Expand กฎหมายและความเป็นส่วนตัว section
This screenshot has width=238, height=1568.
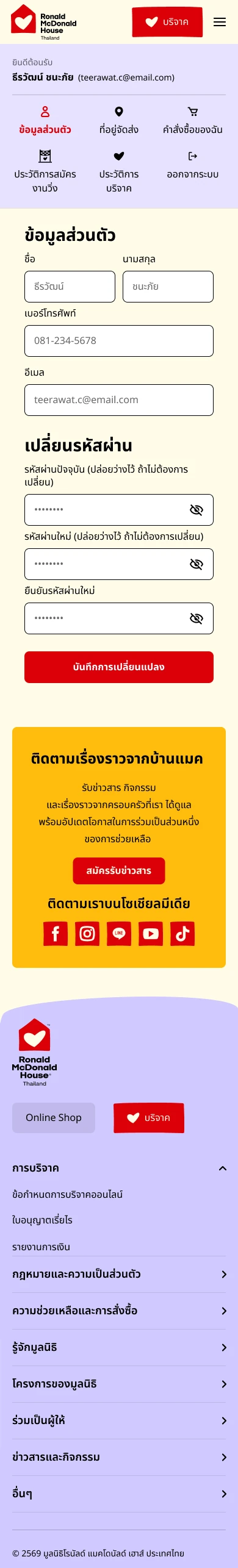[119, 1274]
